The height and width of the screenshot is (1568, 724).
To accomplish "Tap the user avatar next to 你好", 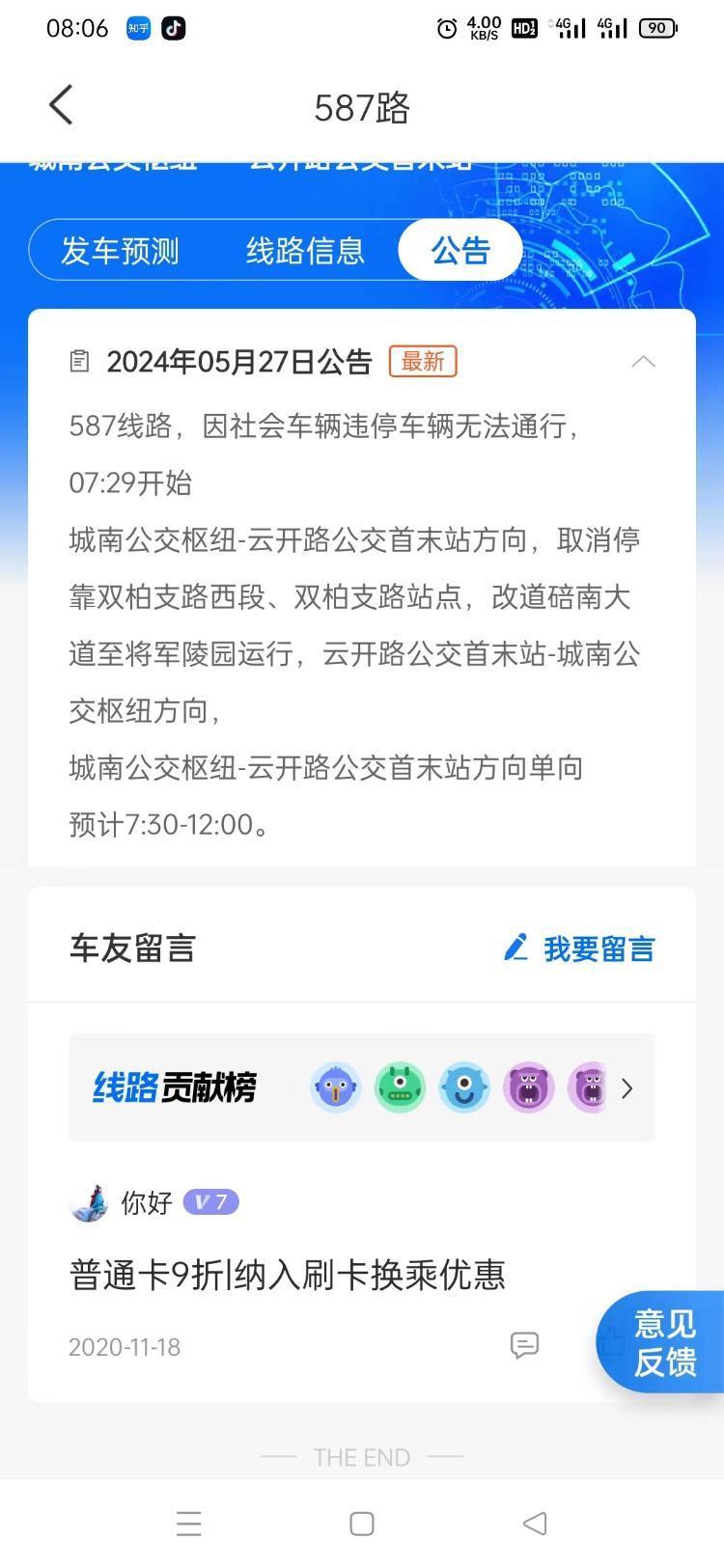I will click(88, 1202).
